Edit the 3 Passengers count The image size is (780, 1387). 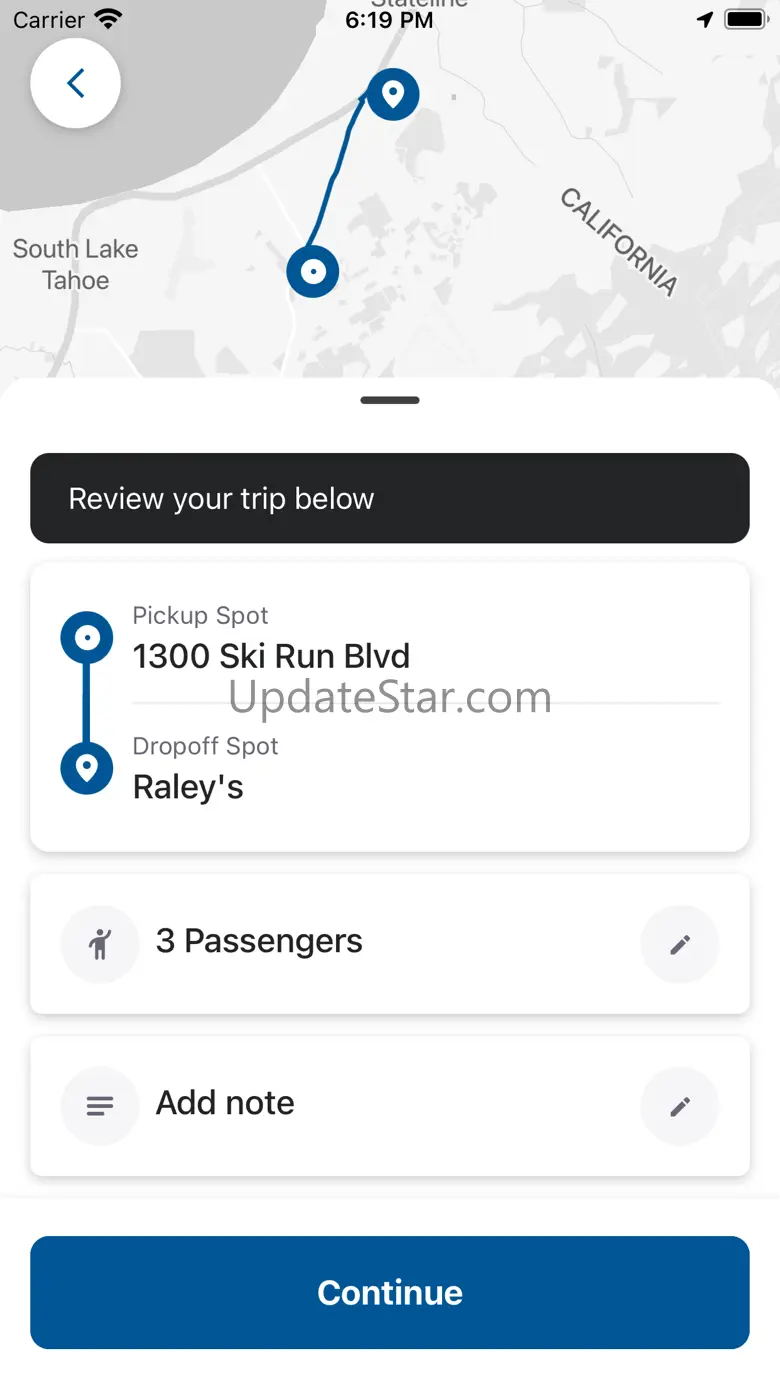[680, 945]
